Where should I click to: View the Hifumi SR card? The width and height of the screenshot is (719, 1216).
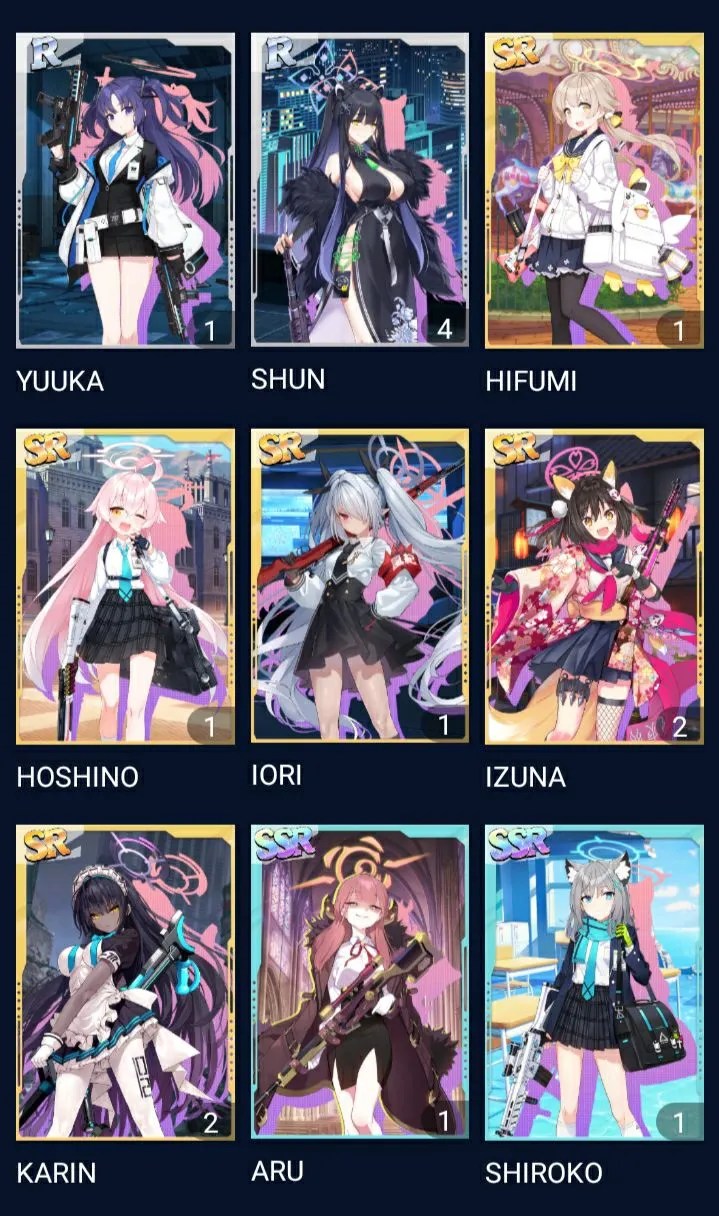[594, 190]
